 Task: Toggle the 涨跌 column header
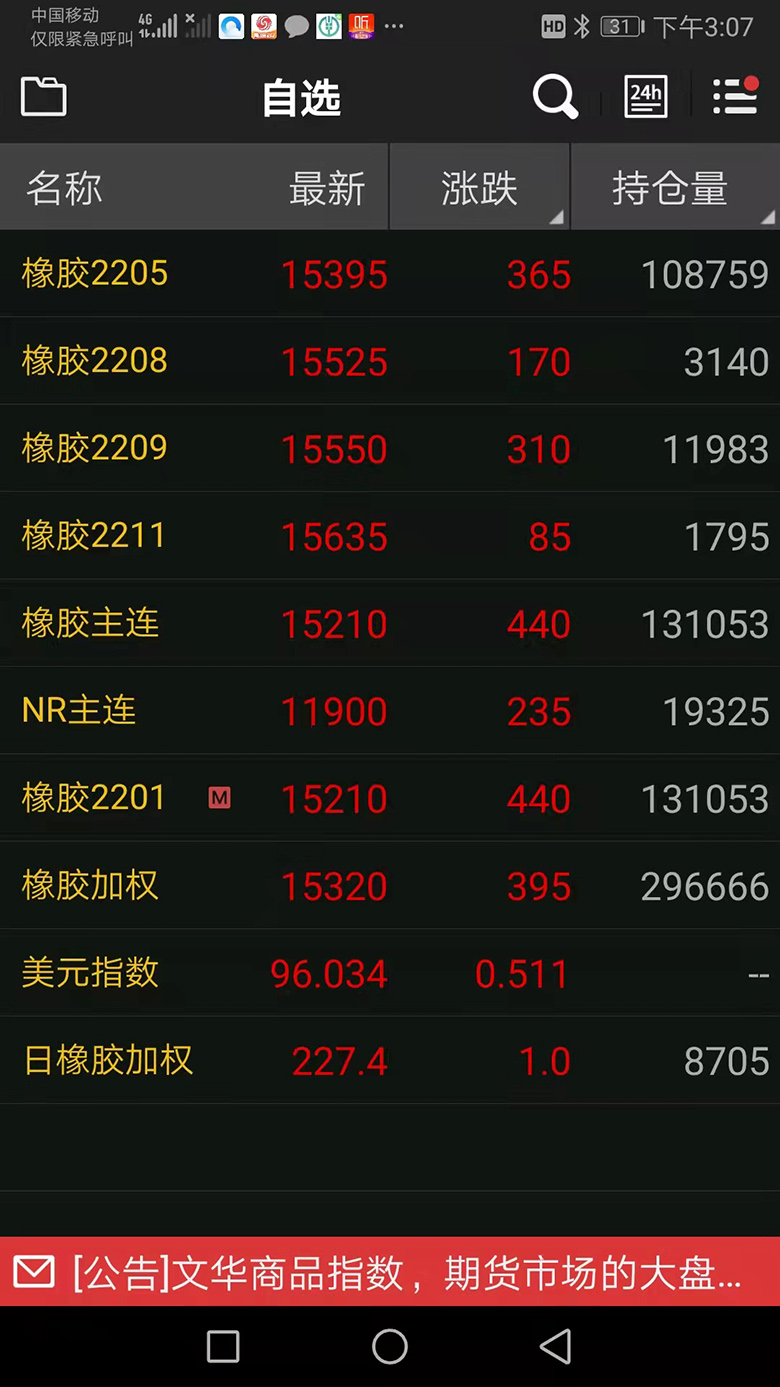(x=479, y=187)
